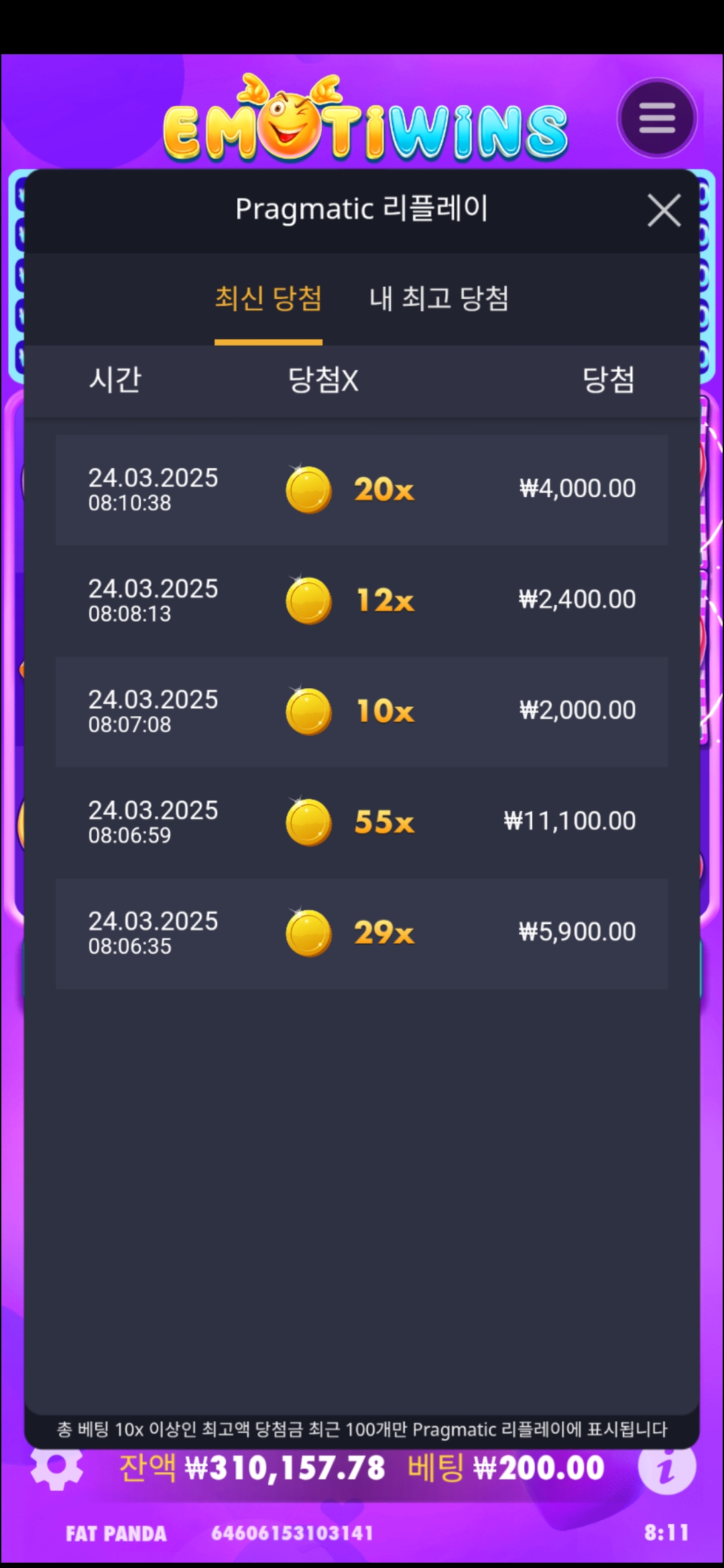Replay the 10x win at 08:07:08
This screenshot has height=1568, width=724.
click(x=361, y=712)
